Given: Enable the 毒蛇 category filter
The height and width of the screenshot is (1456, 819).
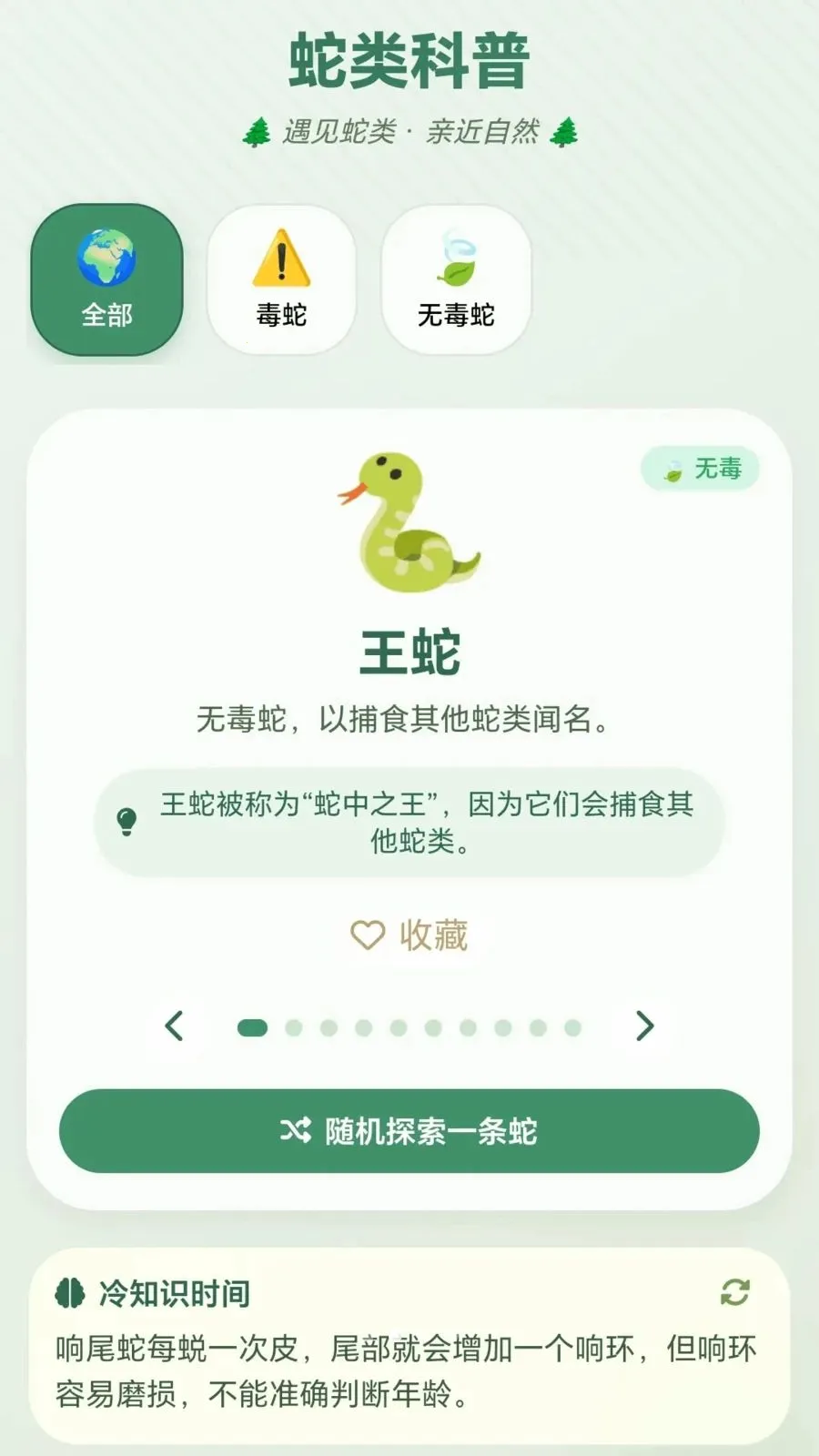Looking at the screenshot, I should pyautogui.click(x=282, y=280).
